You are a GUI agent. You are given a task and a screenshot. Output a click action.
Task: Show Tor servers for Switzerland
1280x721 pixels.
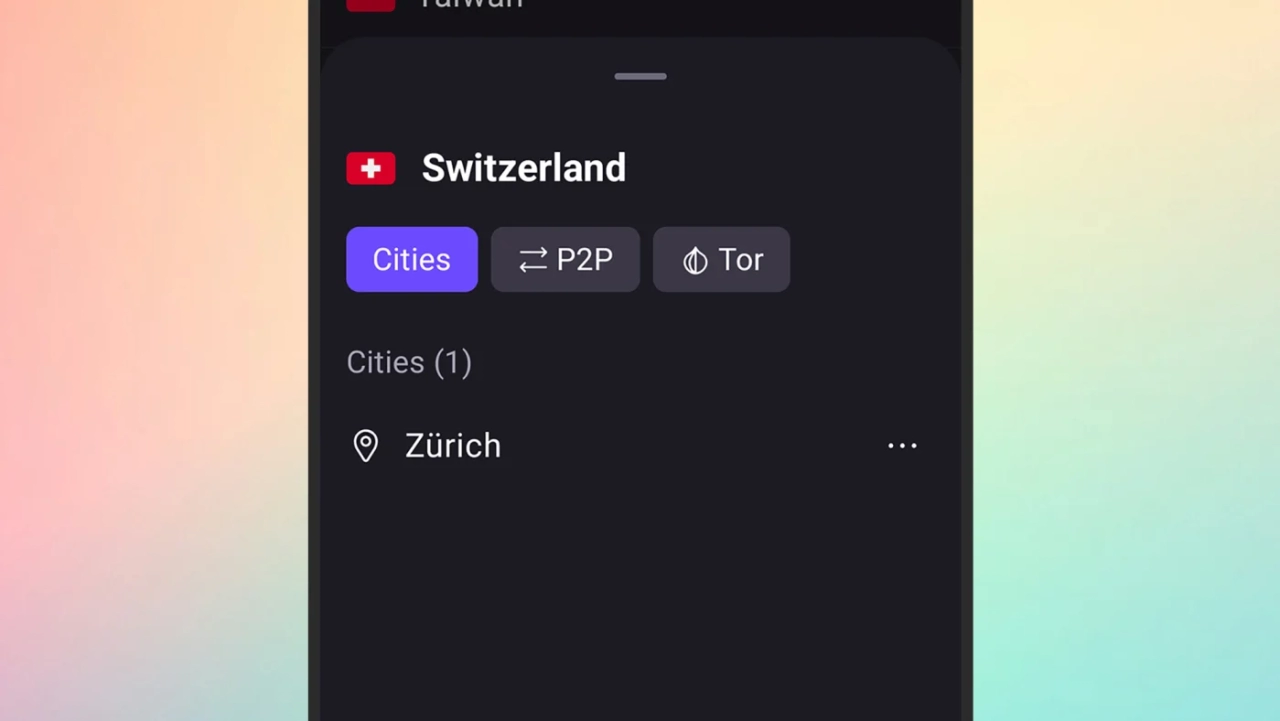[x=721, y=260]
